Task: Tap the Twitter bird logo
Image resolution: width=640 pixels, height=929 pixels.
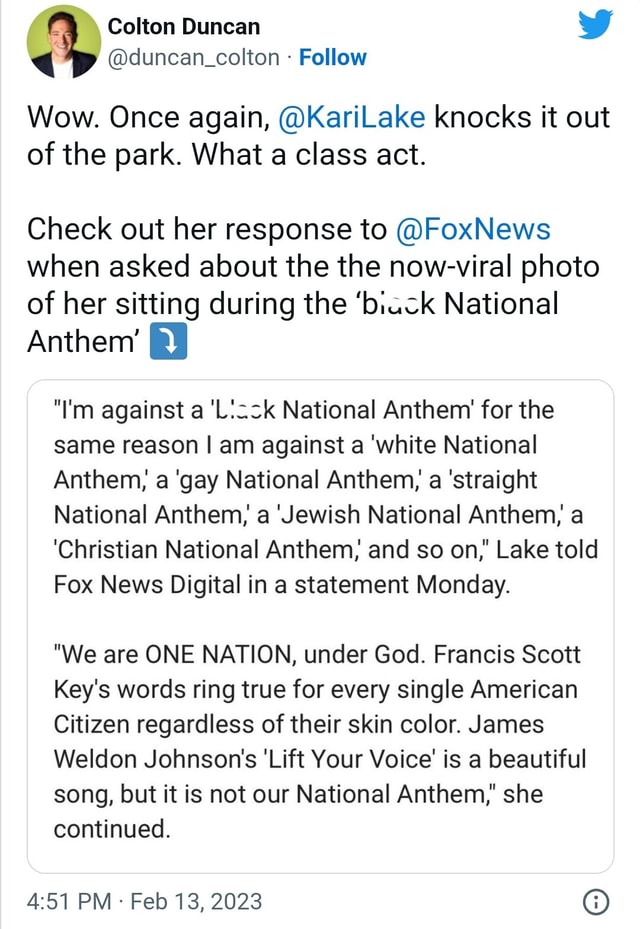Action: pos(594,24)
